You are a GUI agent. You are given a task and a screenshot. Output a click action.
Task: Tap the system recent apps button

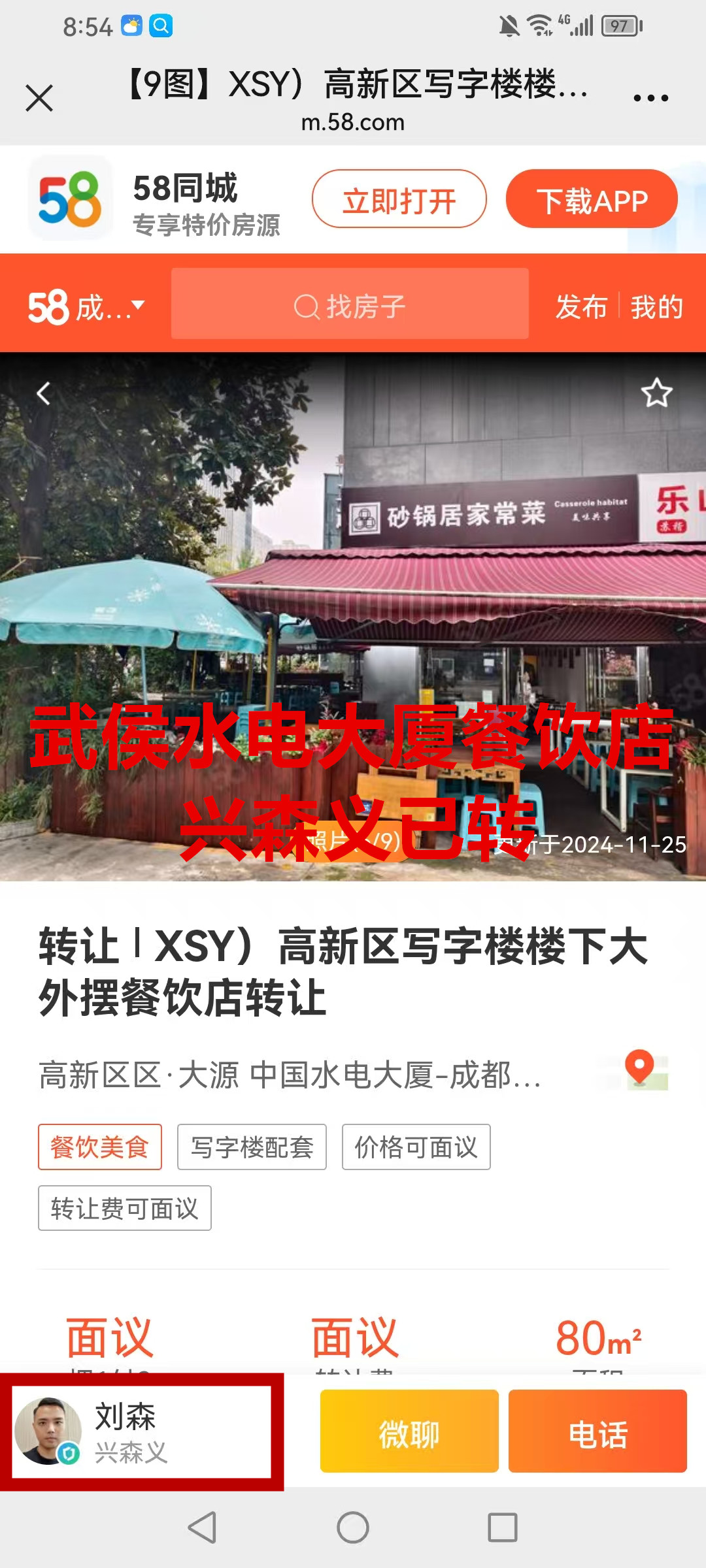tap(503, 1527)
